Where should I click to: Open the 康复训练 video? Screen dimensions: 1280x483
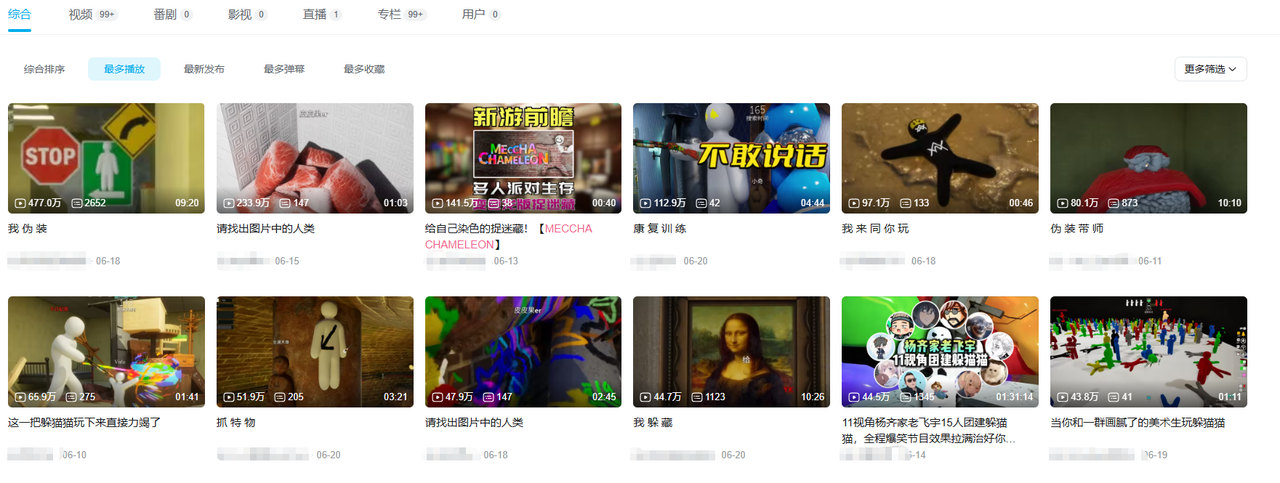point(731,158)
